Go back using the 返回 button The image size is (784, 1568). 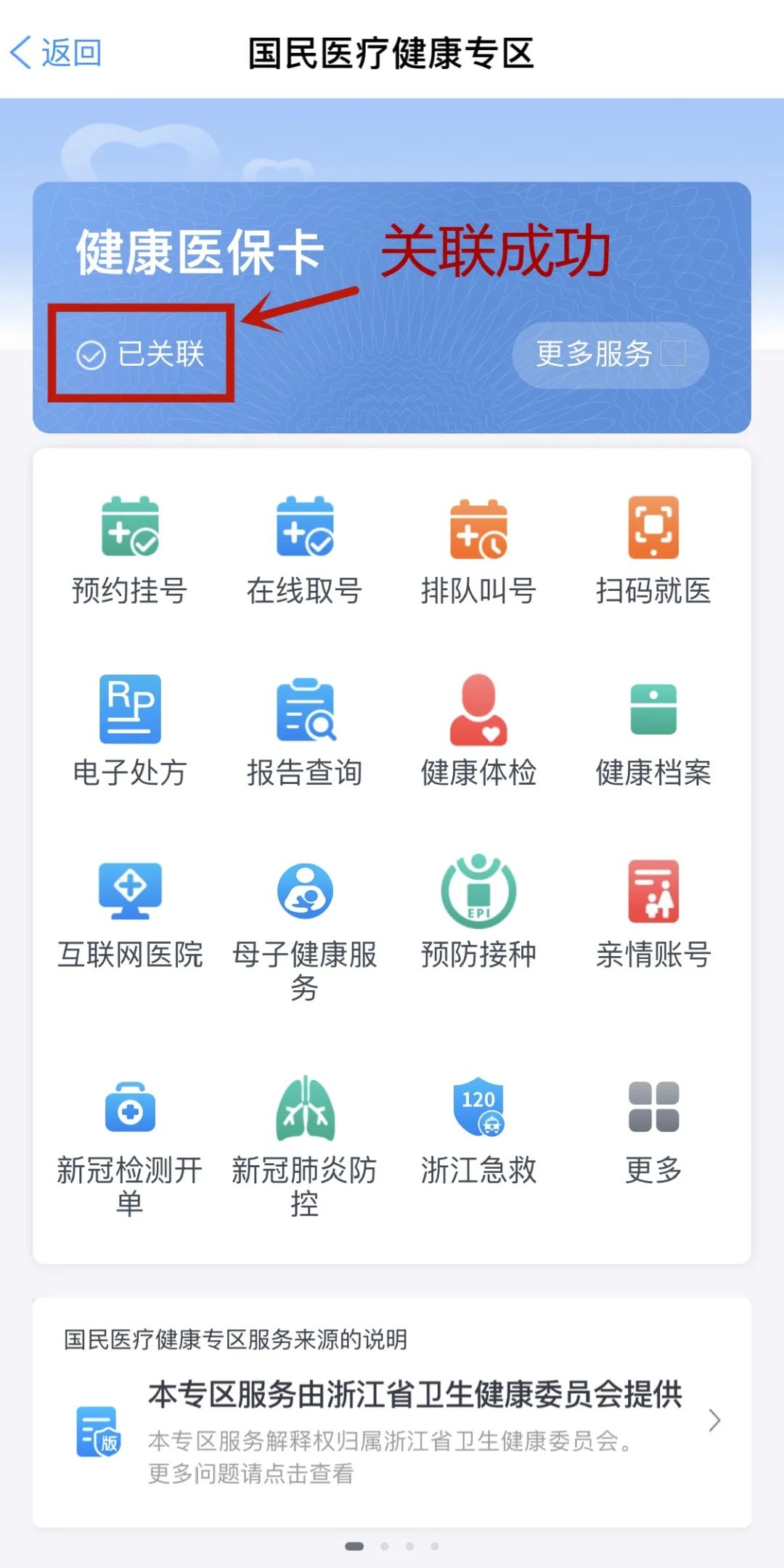click(56, 53)
